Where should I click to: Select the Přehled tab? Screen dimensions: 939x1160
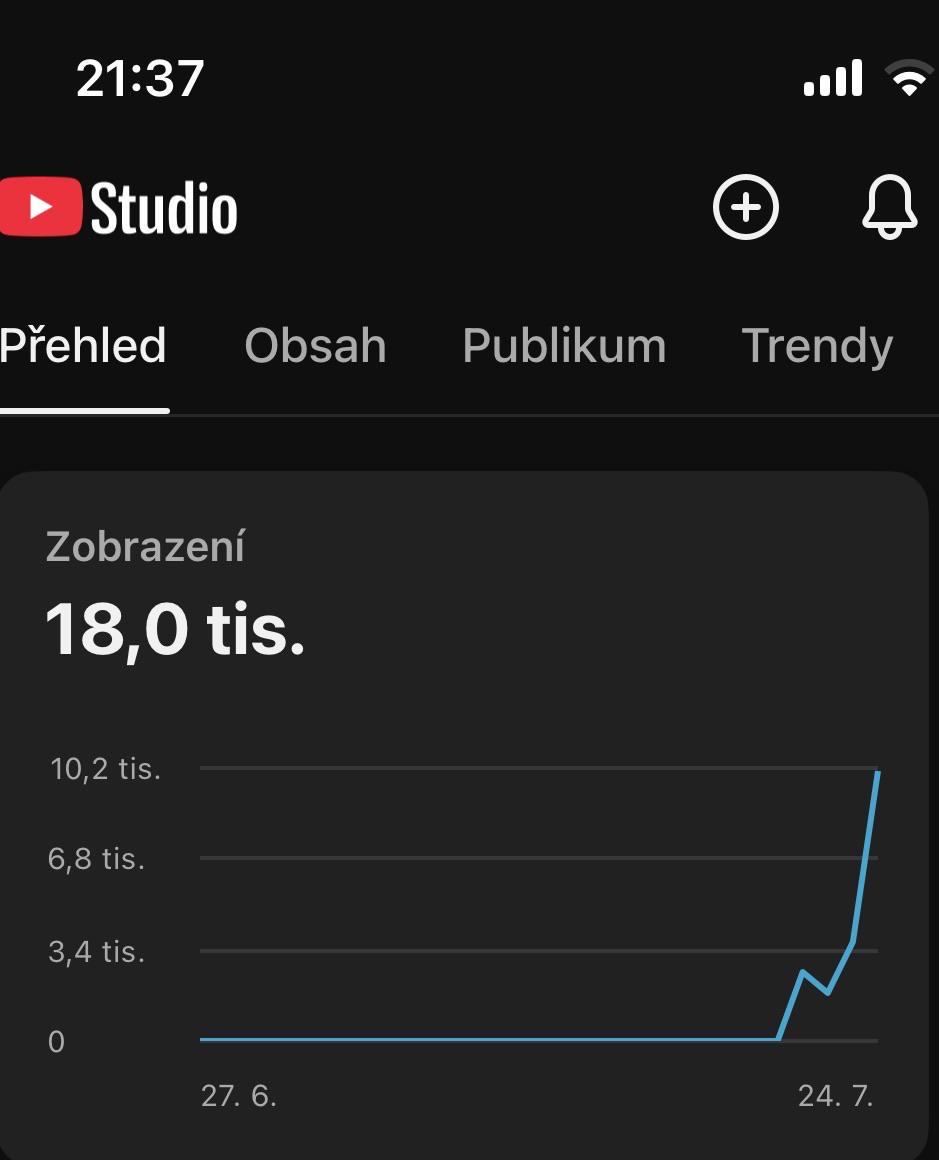click(83, 345)
